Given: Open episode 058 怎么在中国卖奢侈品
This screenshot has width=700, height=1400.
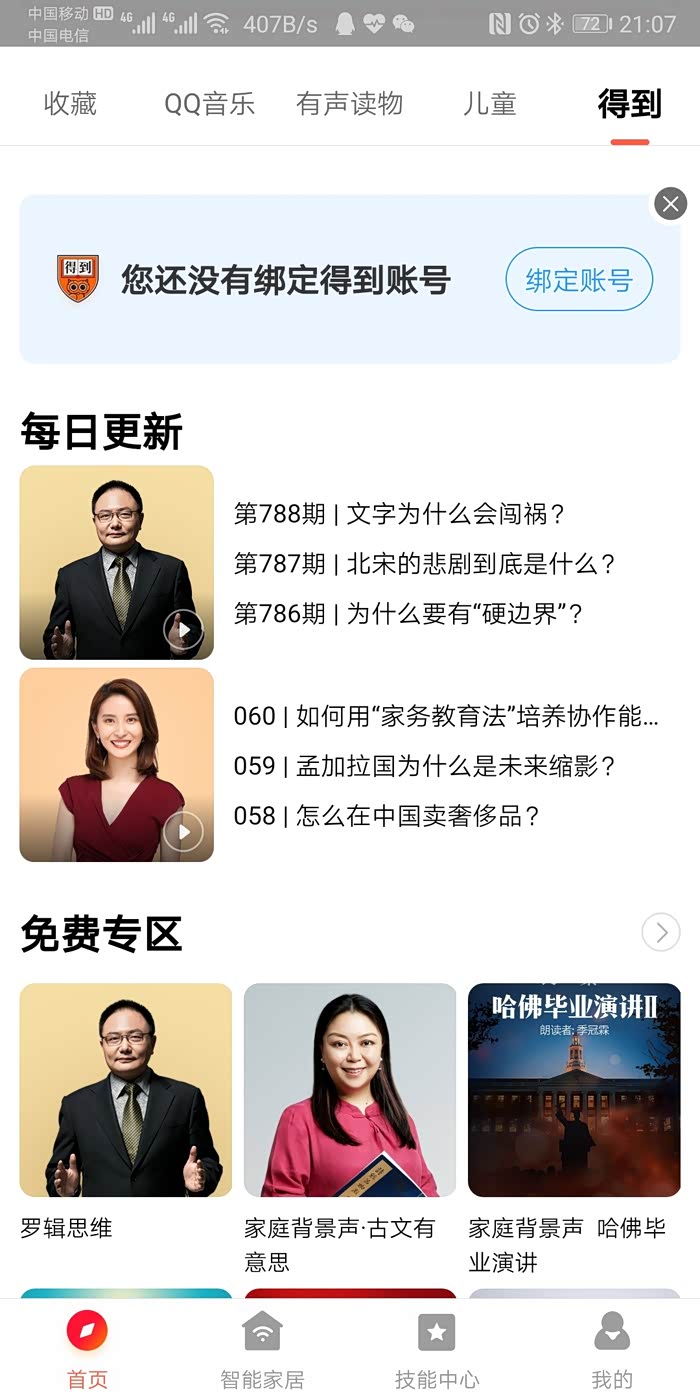Looking at the screenshot, I should pyautogui.click(x=387, y=816).
